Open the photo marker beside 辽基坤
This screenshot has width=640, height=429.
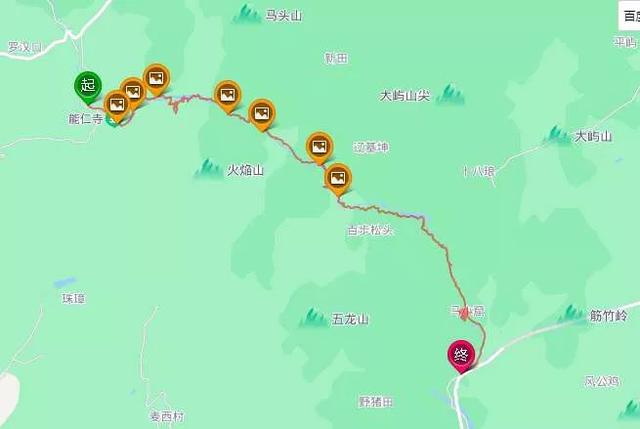pos(319,146)
